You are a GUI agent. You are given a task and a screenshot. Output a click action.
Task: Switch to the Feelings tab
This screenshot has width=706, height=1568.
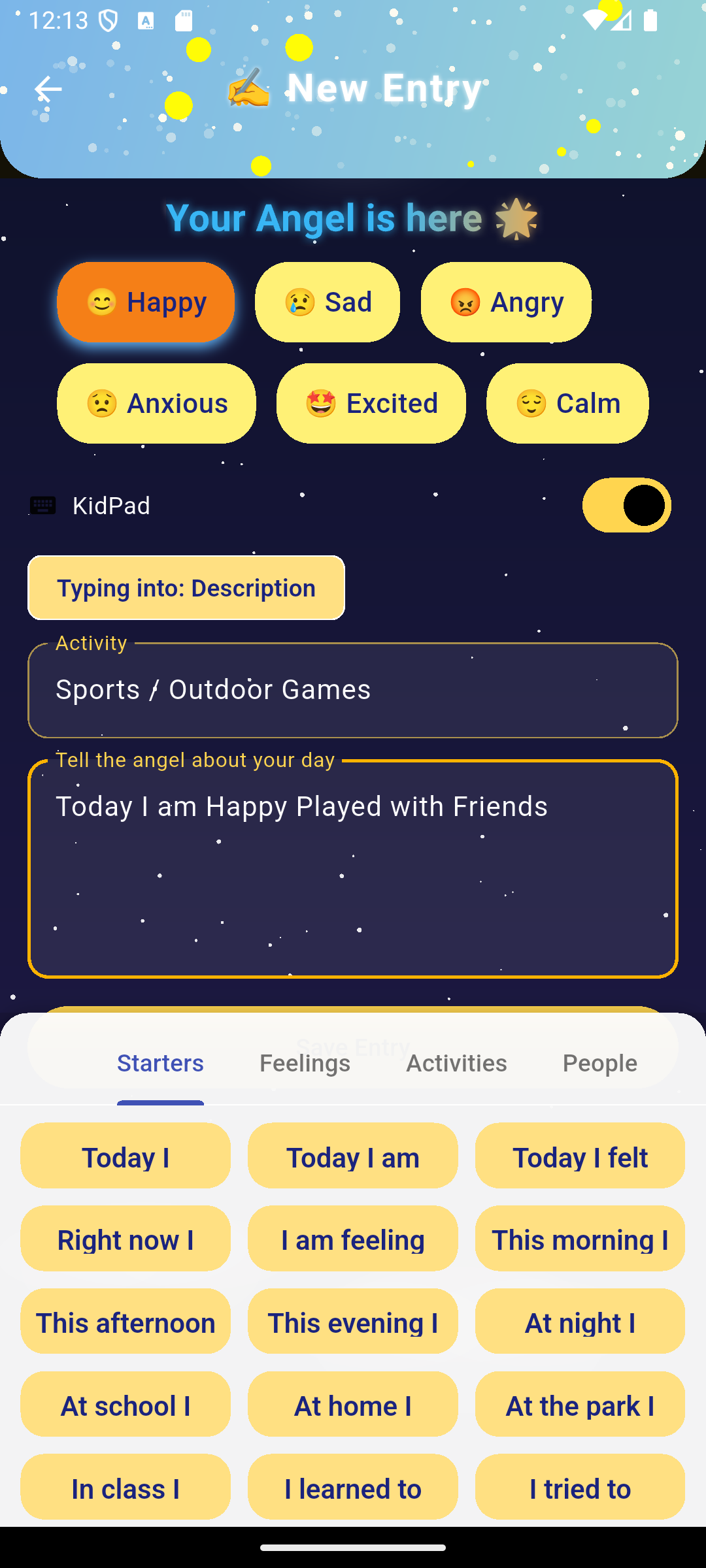(x=305, y=1064)
